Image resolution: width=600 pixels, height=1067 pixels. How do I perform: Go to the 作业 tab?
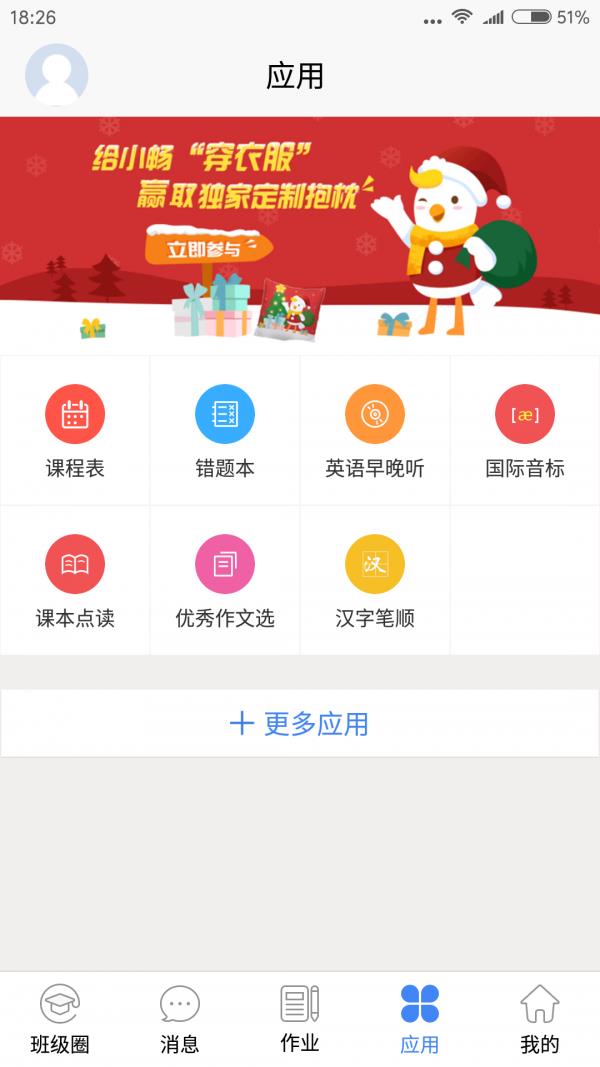click(300, 1018)
